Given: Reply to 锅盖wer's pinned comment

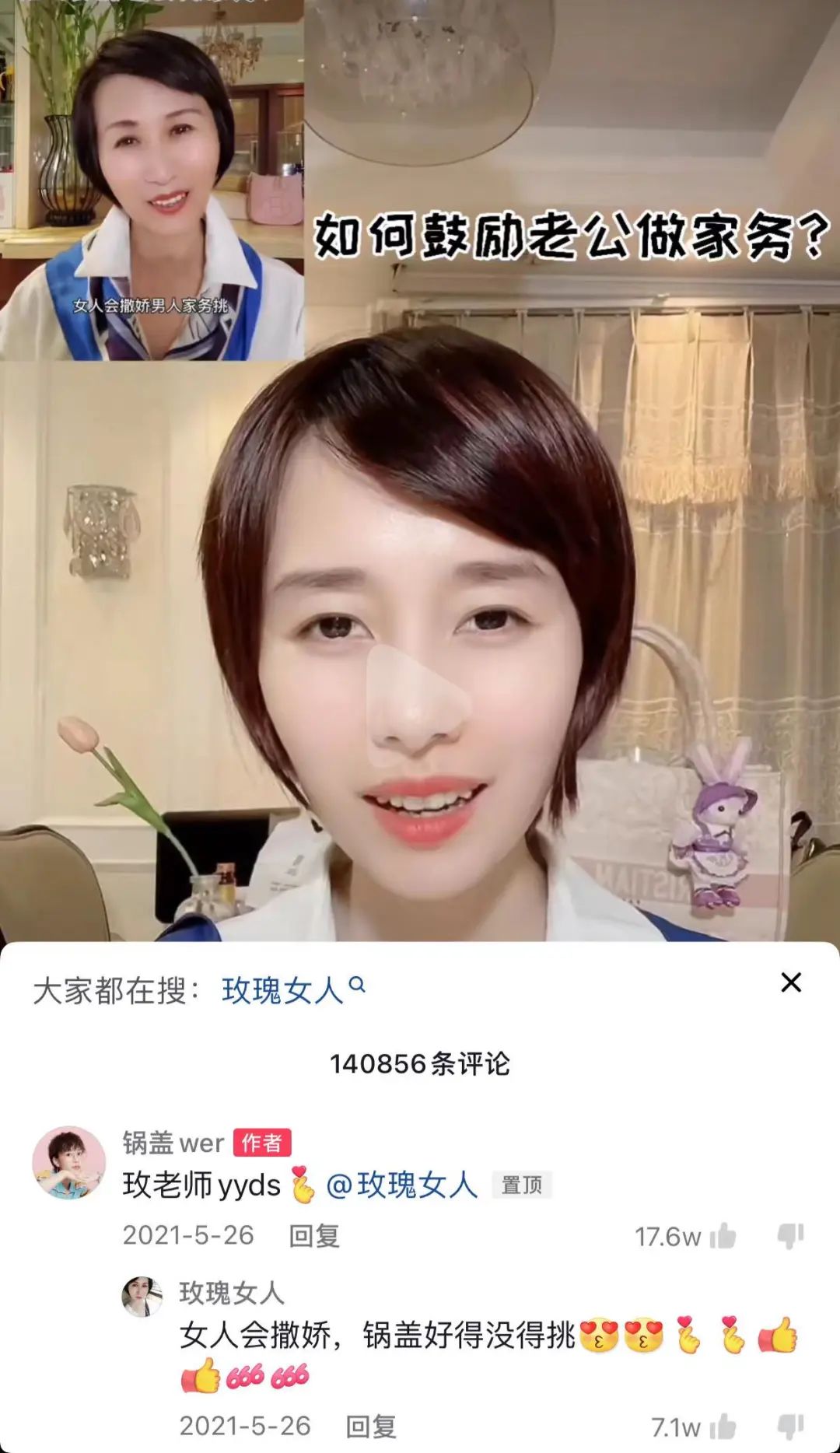Looking at the screenshot, I should 313,1235.
